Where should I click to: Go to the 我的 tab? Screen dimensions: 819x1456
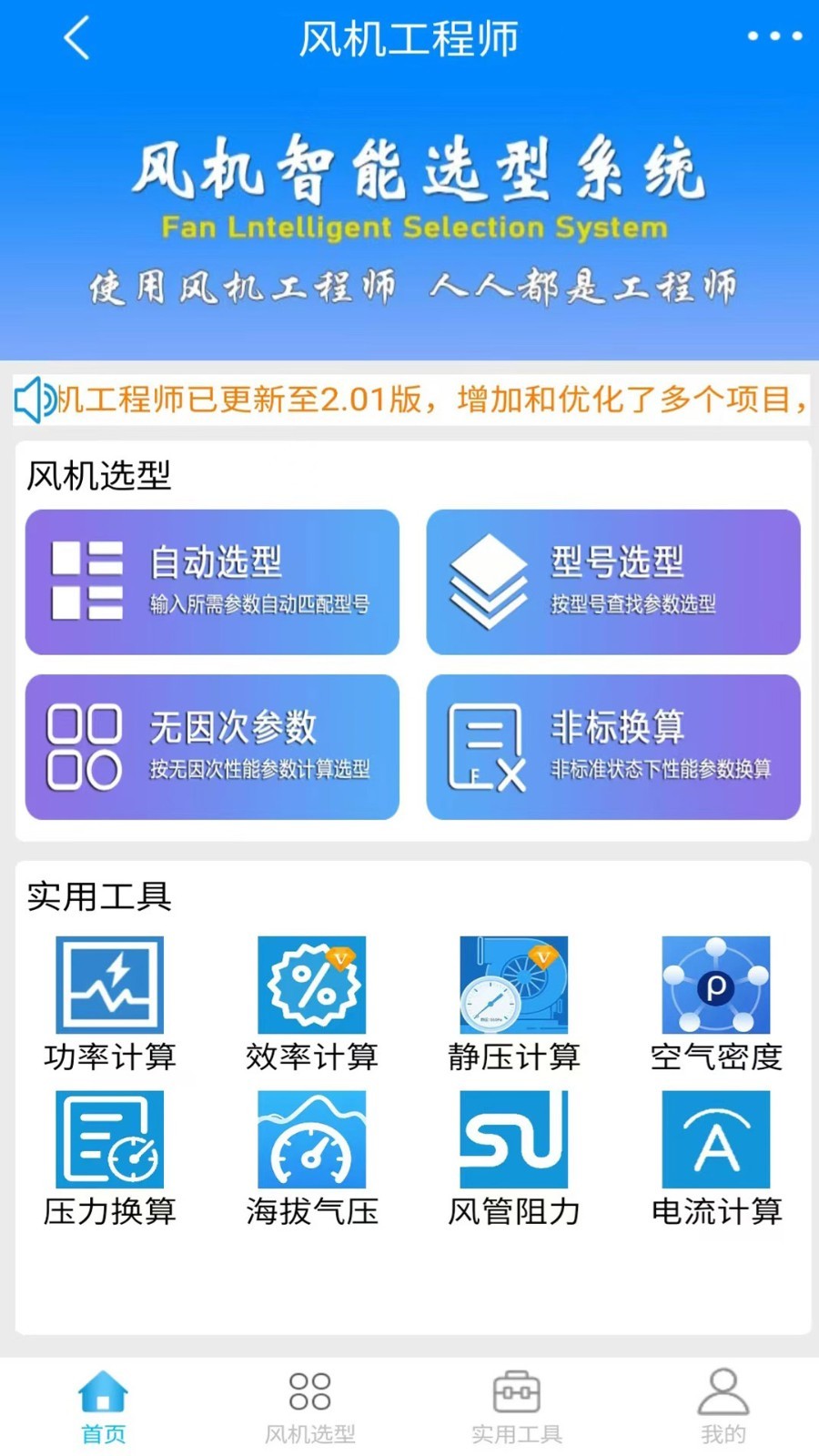[x=723, y=1407]
